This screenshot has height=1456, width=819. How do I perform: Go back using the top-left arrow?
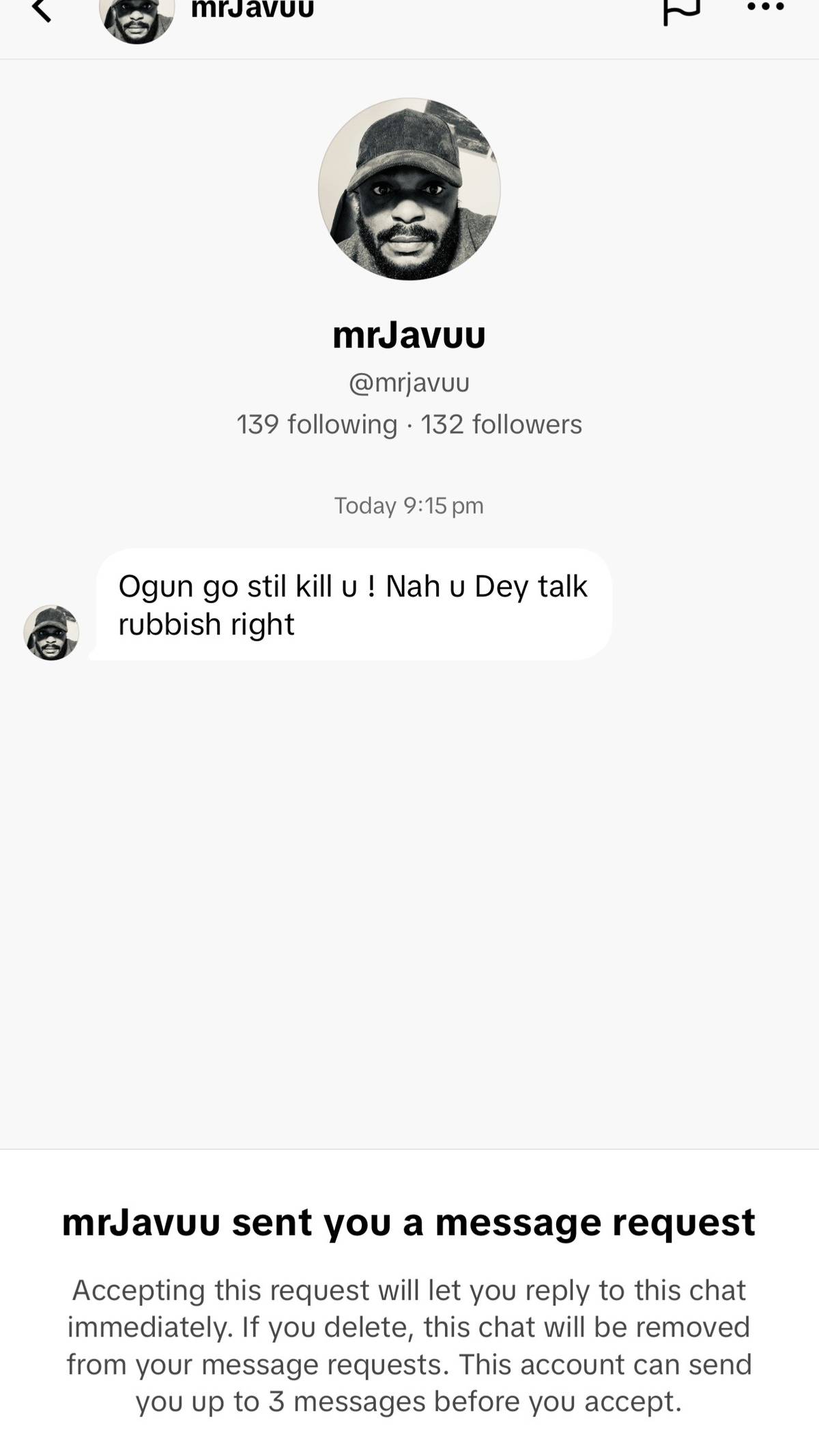tap(42, 10)
